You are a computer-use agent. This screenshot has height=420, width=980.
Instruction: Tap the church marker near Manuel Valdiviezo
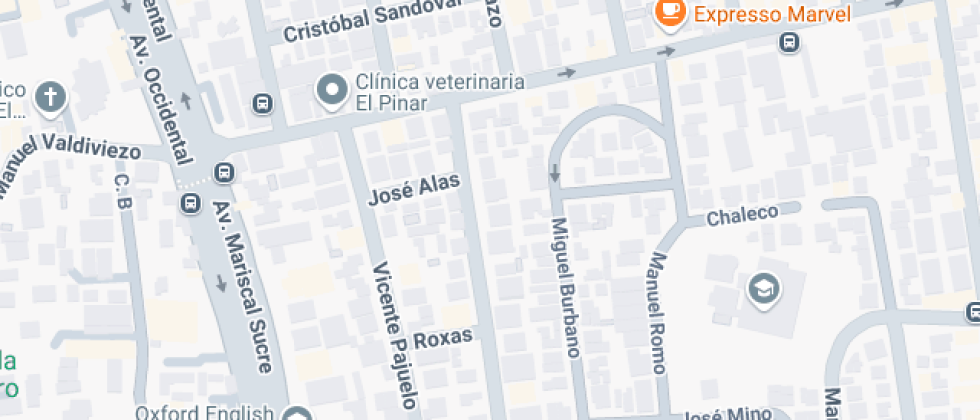pyautogui.click(x=48, y=97)
